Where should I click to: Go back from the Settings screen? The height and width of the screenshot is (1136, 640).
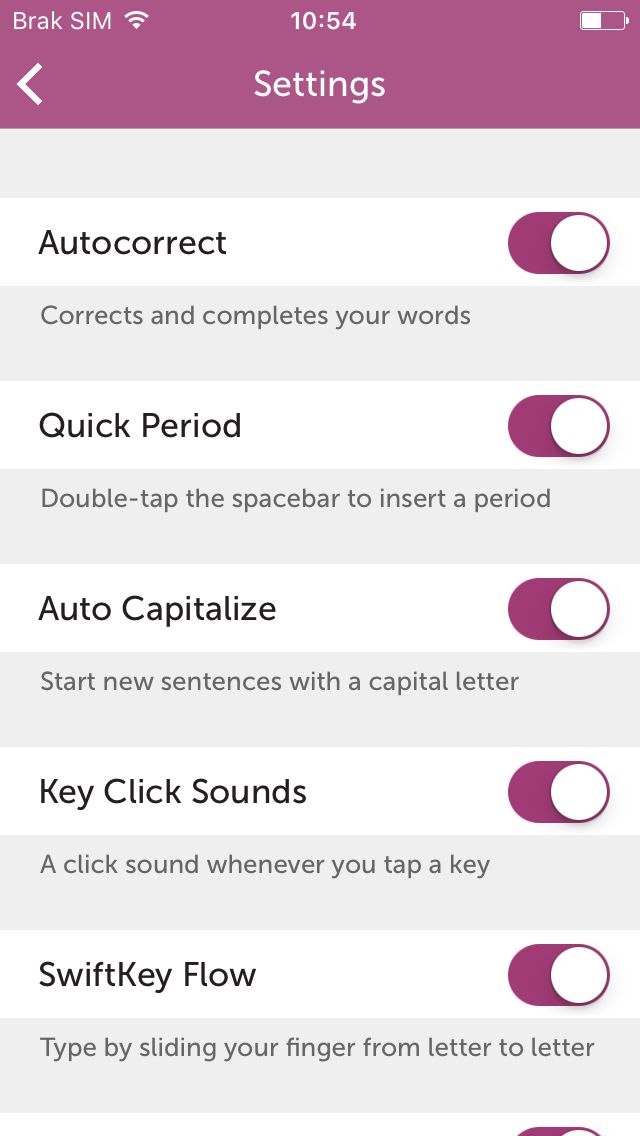(x=30, y=84)
